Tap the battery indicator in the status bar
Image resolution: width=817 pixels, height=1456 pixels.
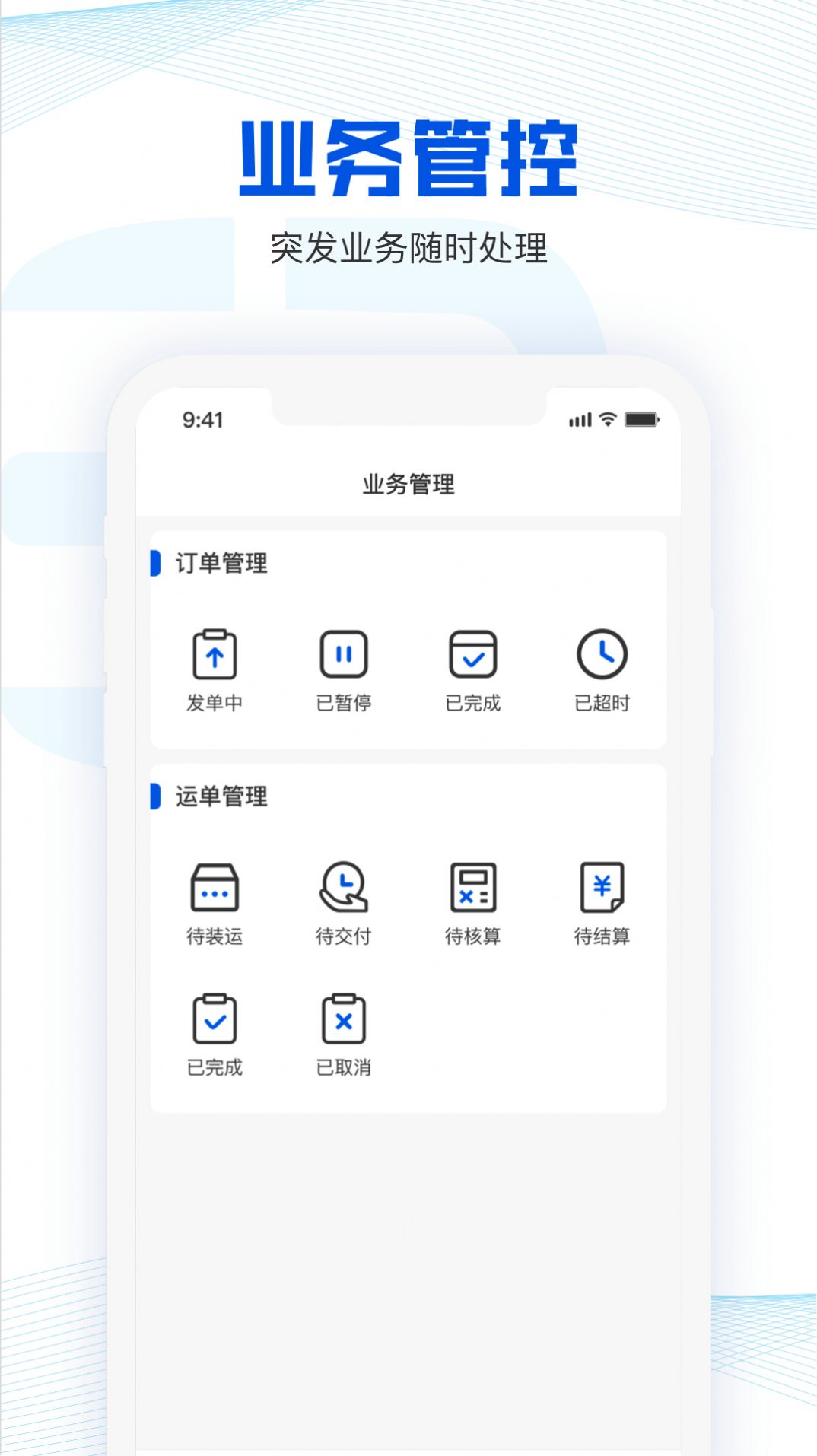click(x=641, y=418)
